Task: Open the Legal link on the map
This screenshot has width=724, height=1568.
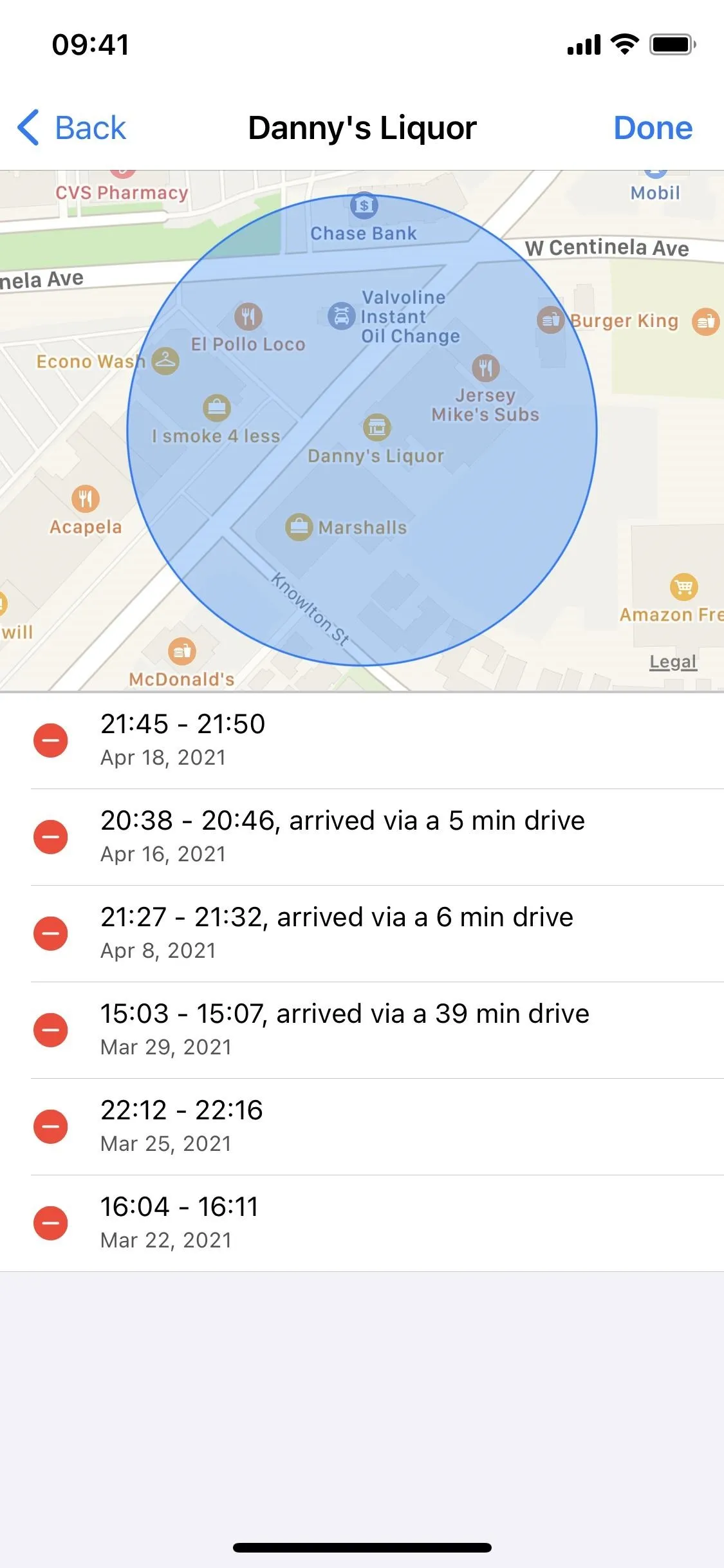Action: click(x=673, y=662)
